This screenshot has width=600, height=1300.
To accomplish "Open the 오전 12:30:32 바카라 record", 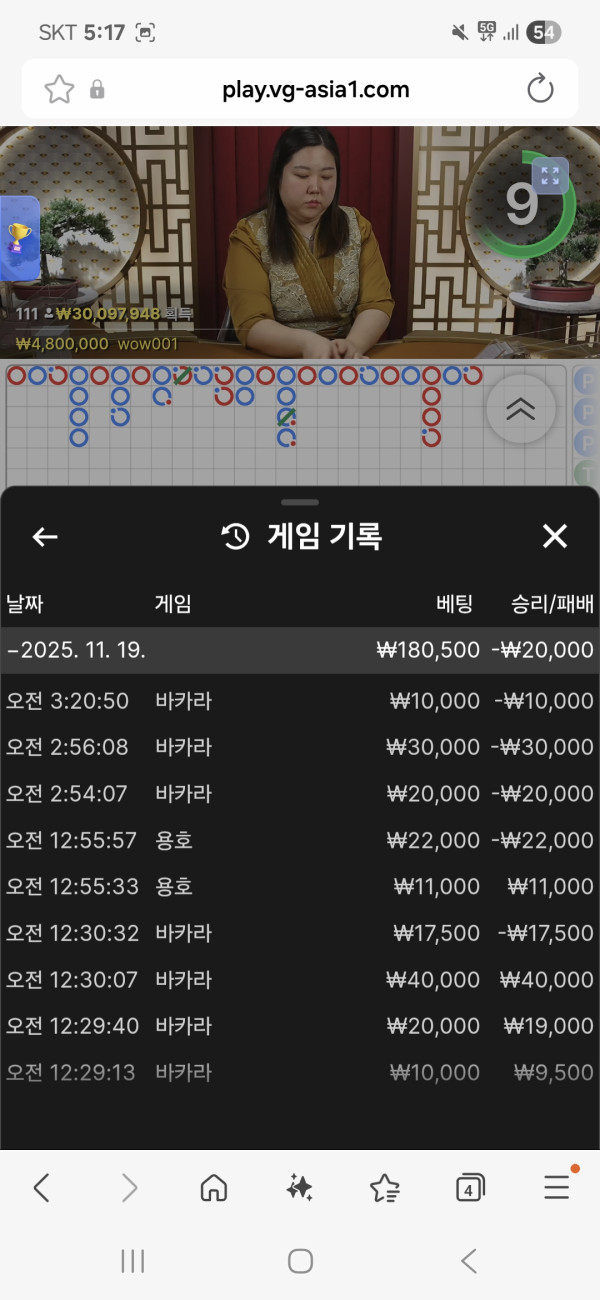I will 300,933.
